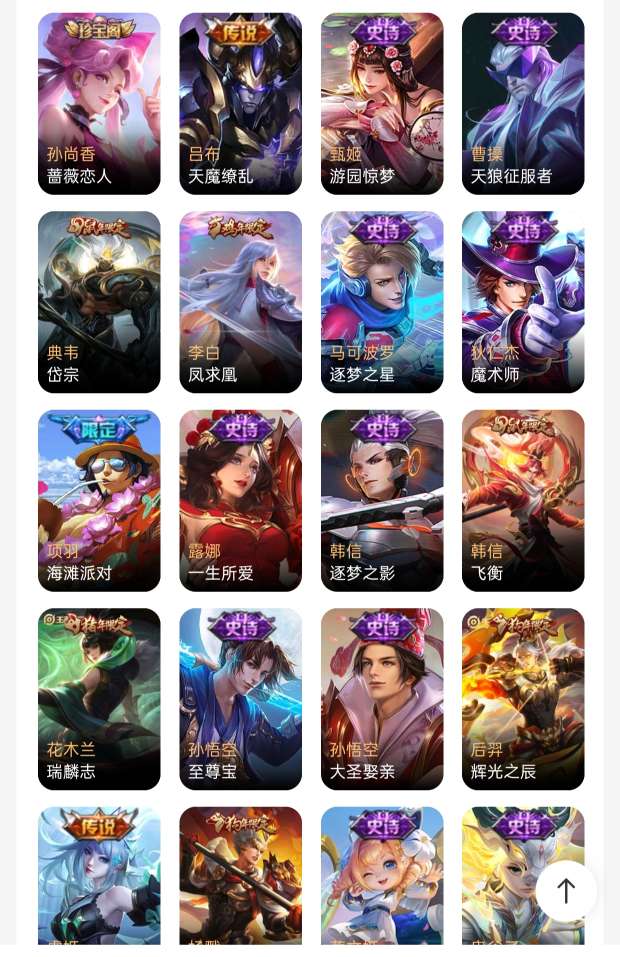Open the 项羽 海滩派对 skin tile

(x=99, y=500)
